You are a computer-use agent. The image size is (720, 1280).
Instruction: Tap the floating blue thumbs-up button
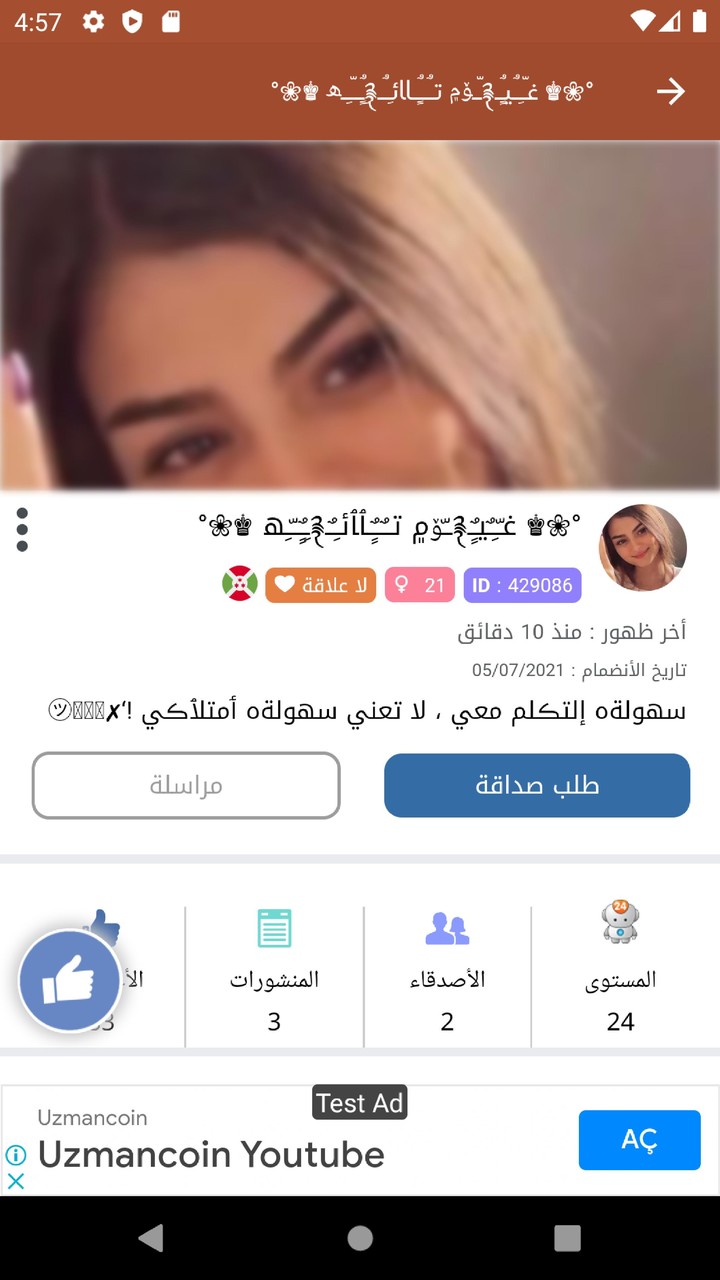[x=69, y=980]
